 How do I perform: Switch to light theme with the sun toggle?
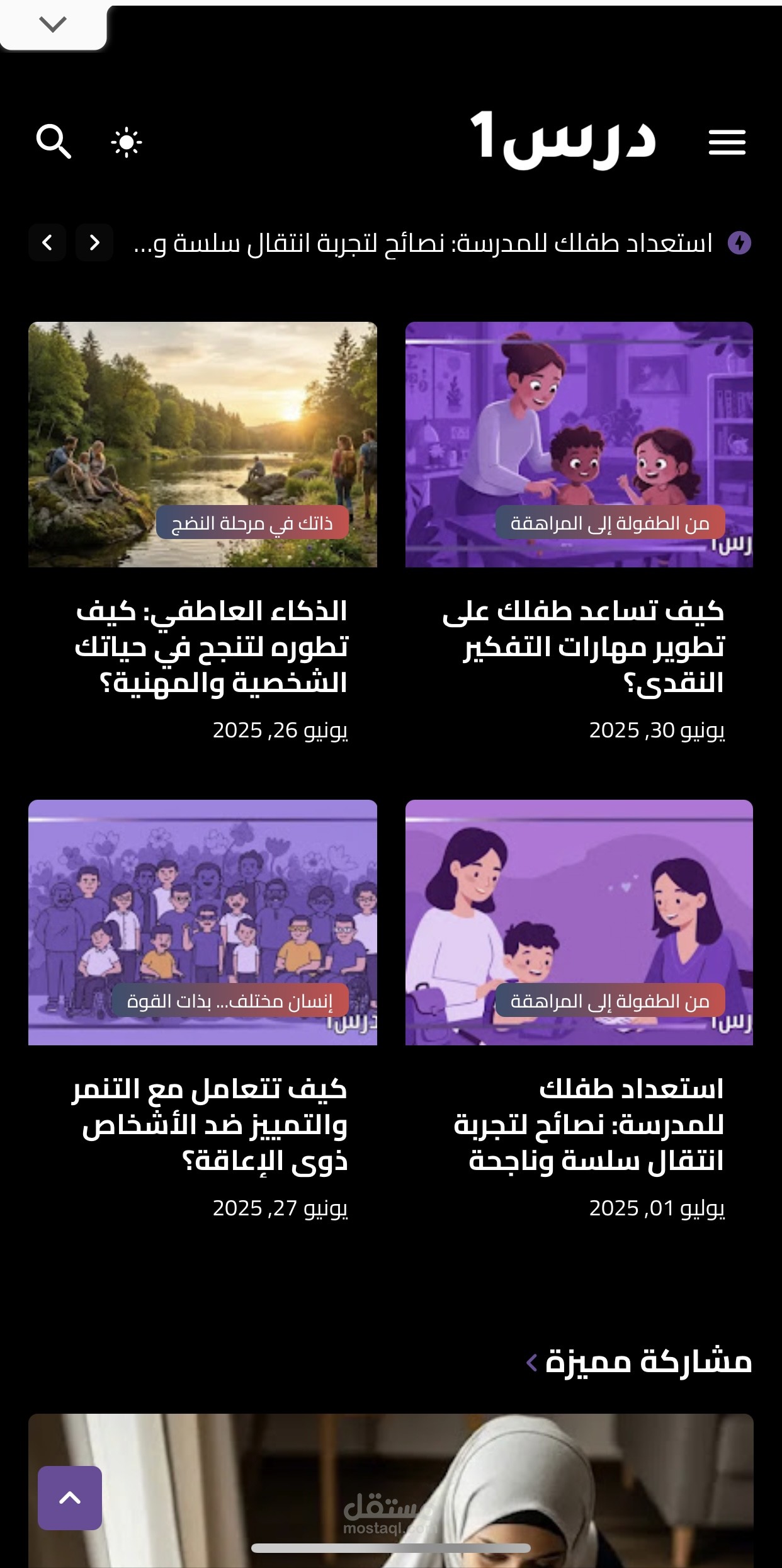click(x=127, y=141)
